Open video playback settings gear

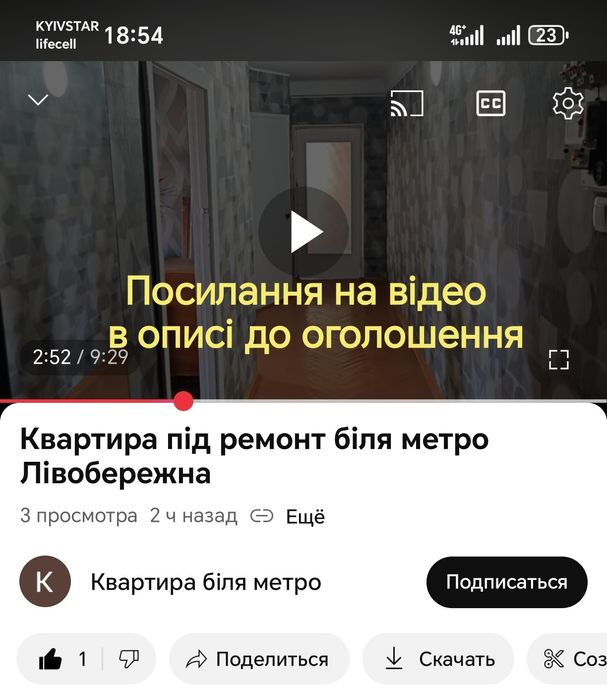[567, 103]
